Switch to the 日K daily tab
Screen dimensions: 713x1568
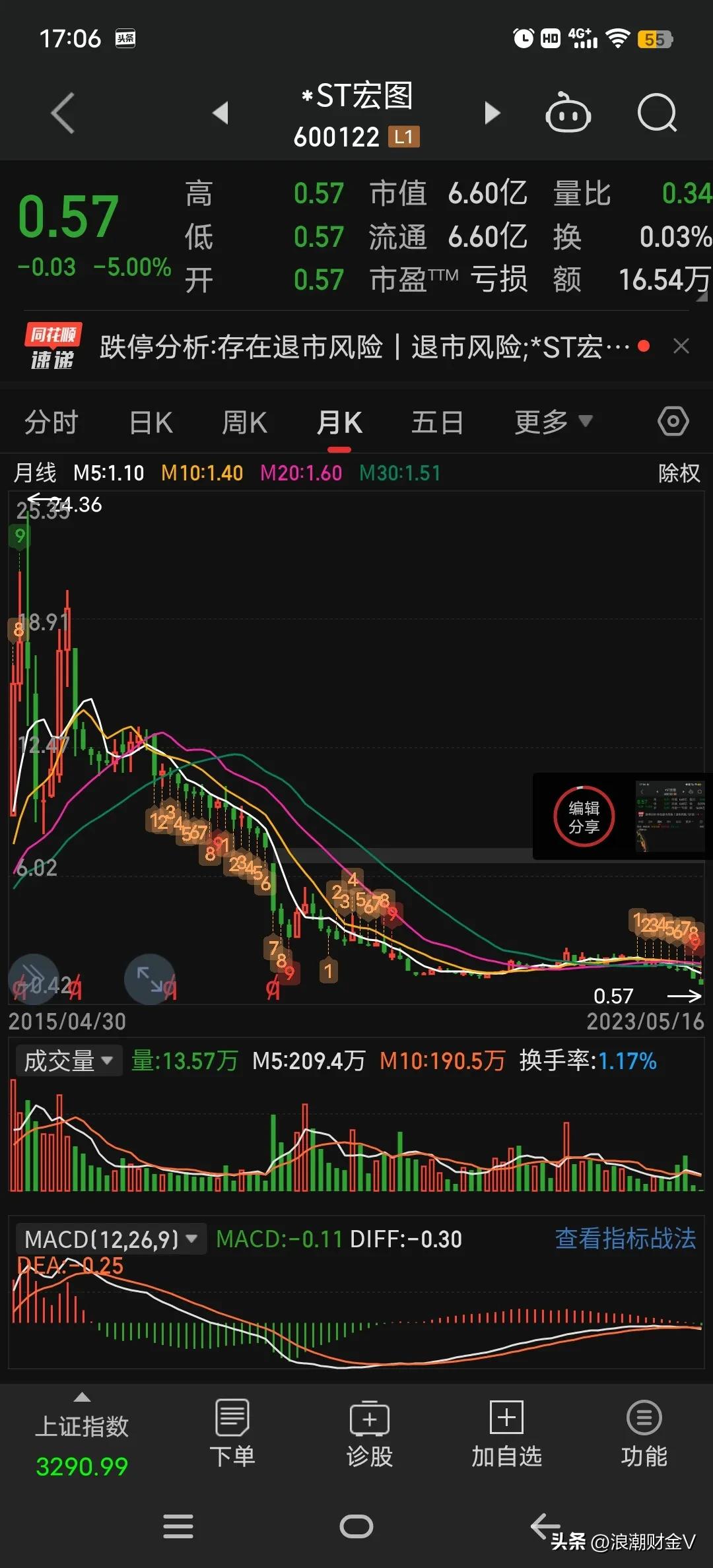151,420
